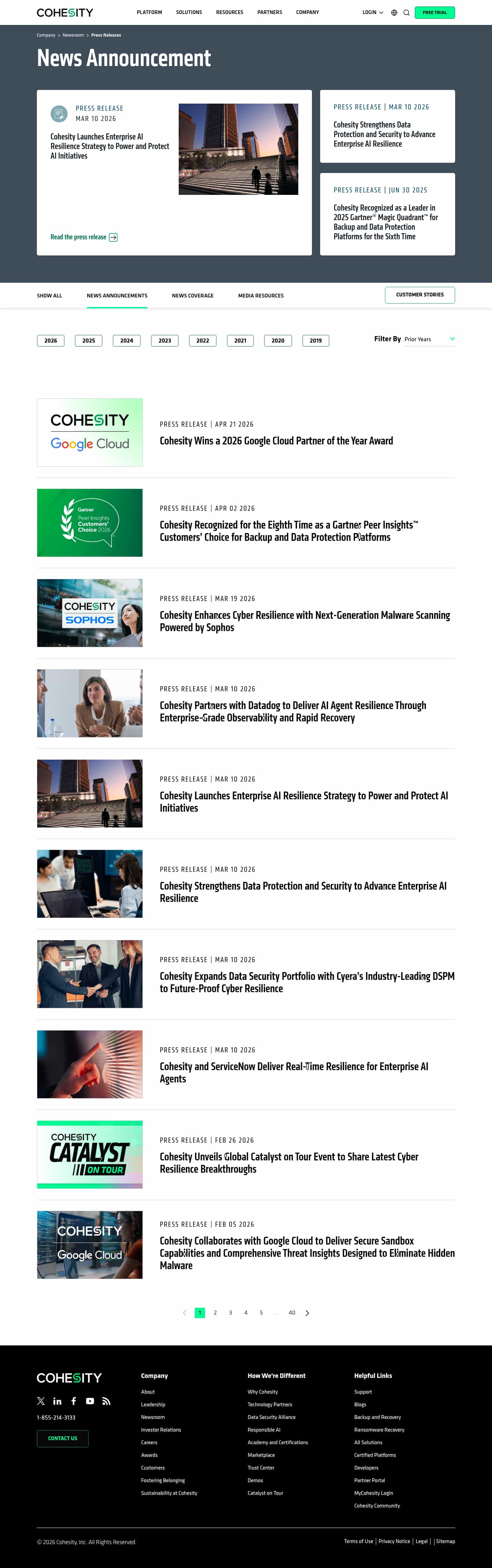Click the Contact Us button in footer
The image size is (492, 1568).
63,1438
